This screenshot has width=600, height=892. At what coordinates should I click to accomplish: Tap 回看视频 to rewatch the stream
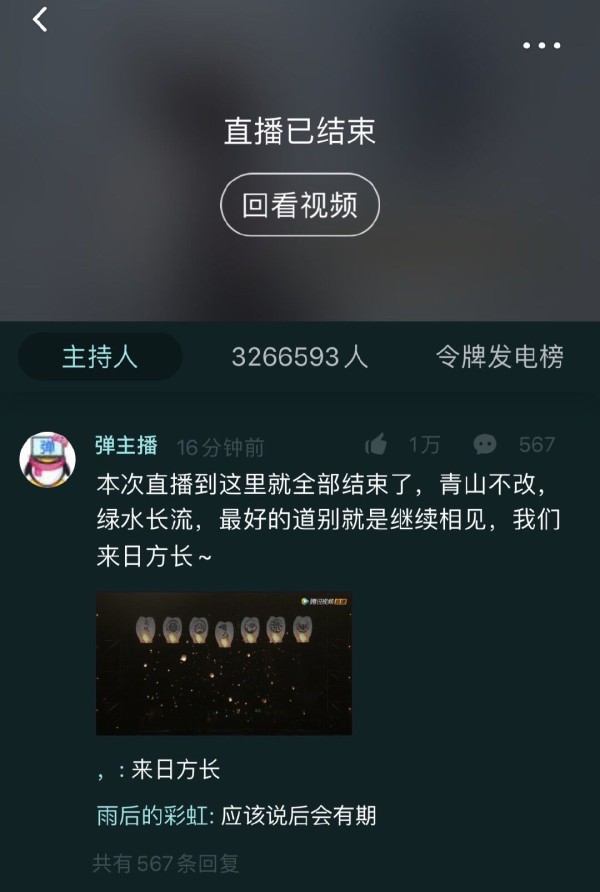click(299, 205)
